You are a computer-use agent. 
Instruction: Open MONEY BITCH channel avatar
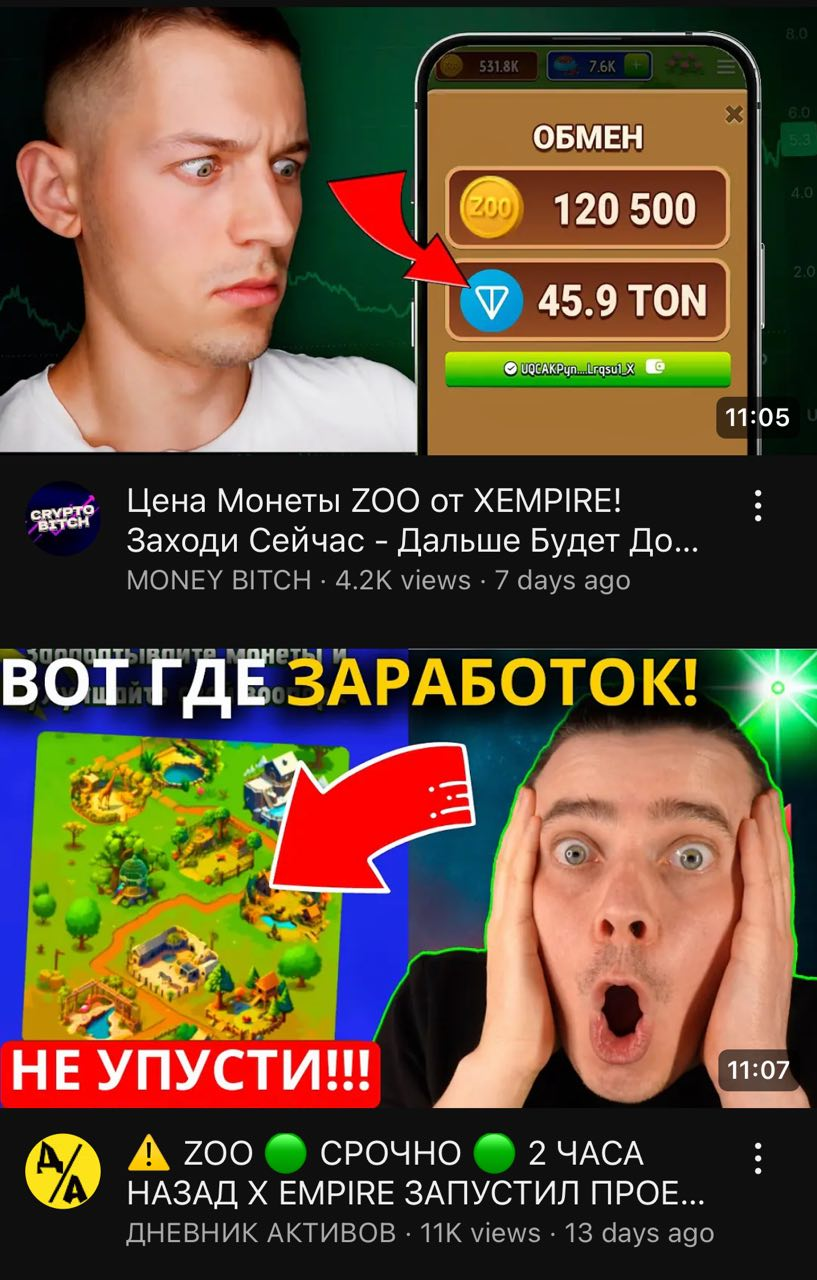click(62, 518)
